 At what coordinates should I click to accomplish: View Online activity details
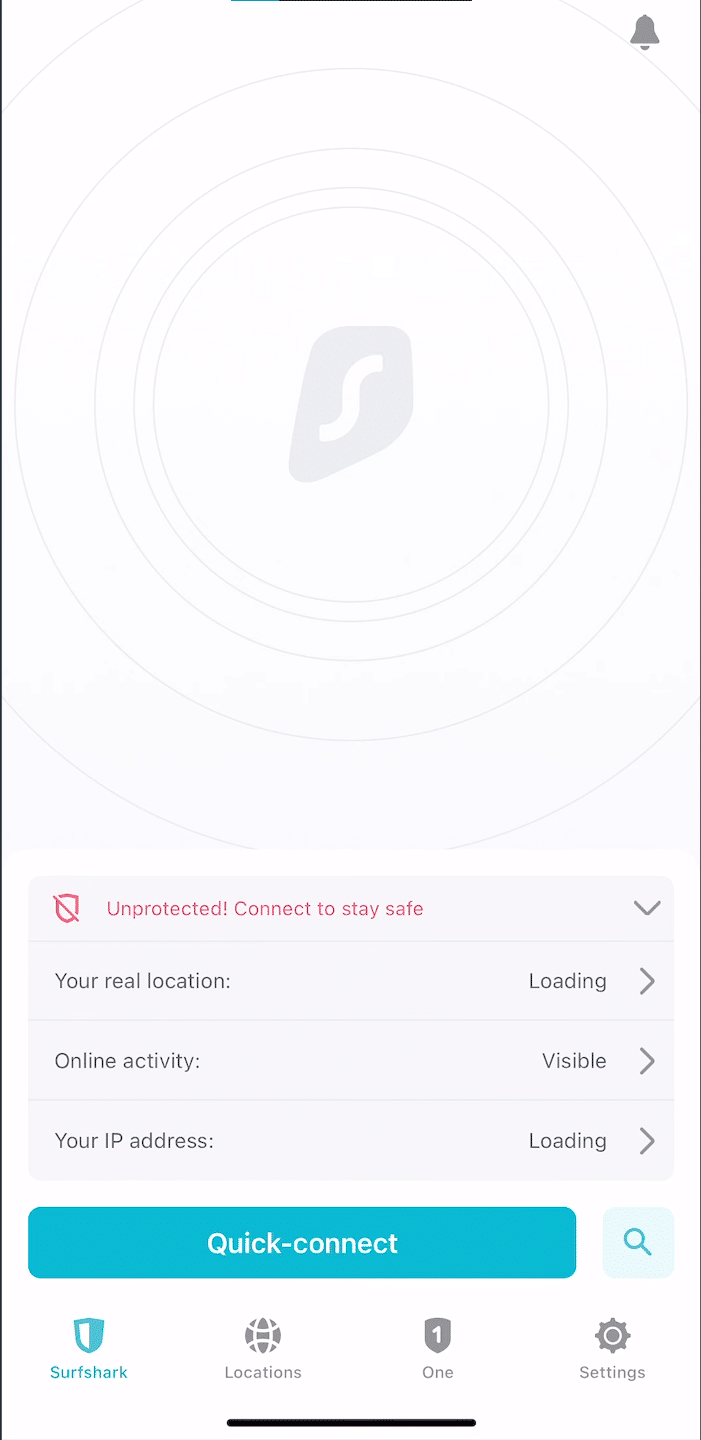[x=350, y=1061]
